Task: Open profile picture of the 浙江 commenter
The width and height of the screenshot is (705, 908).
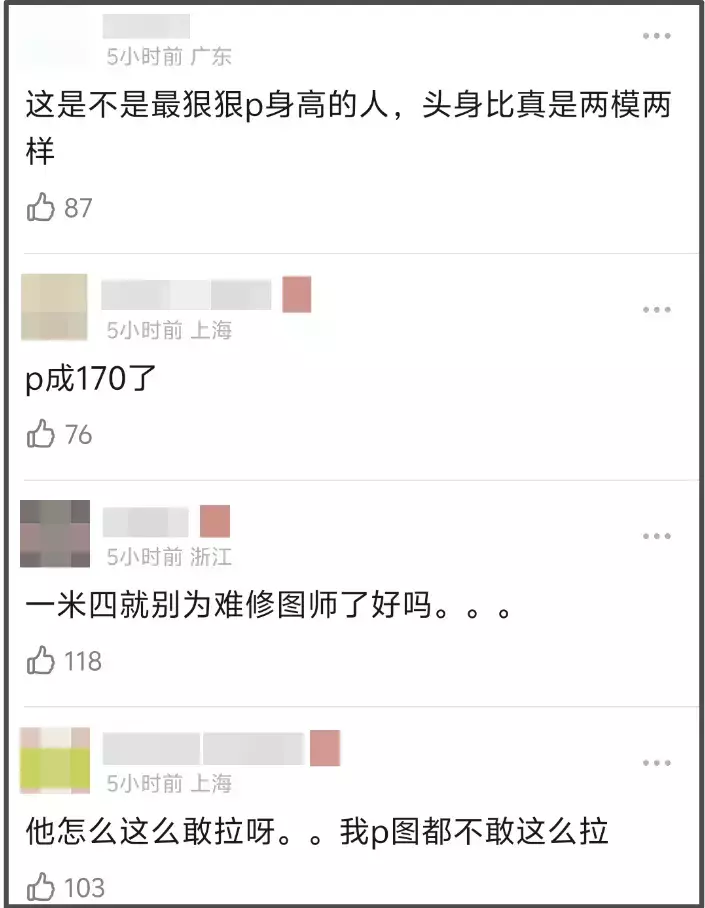Action: (x=54, y=534)
